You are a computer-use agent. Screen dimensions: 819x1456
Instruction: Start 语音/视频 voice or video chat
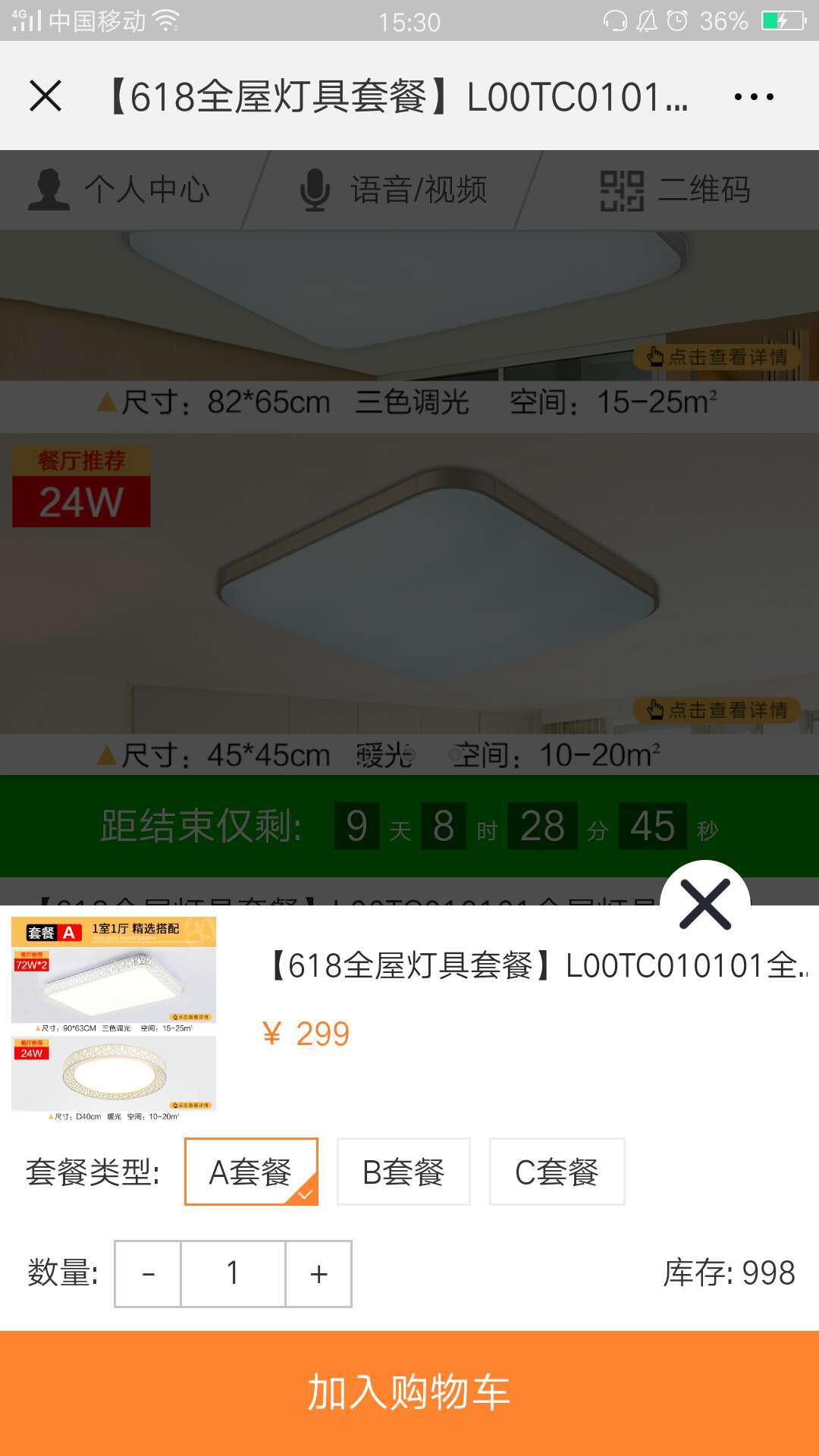(x=394, y=191)
